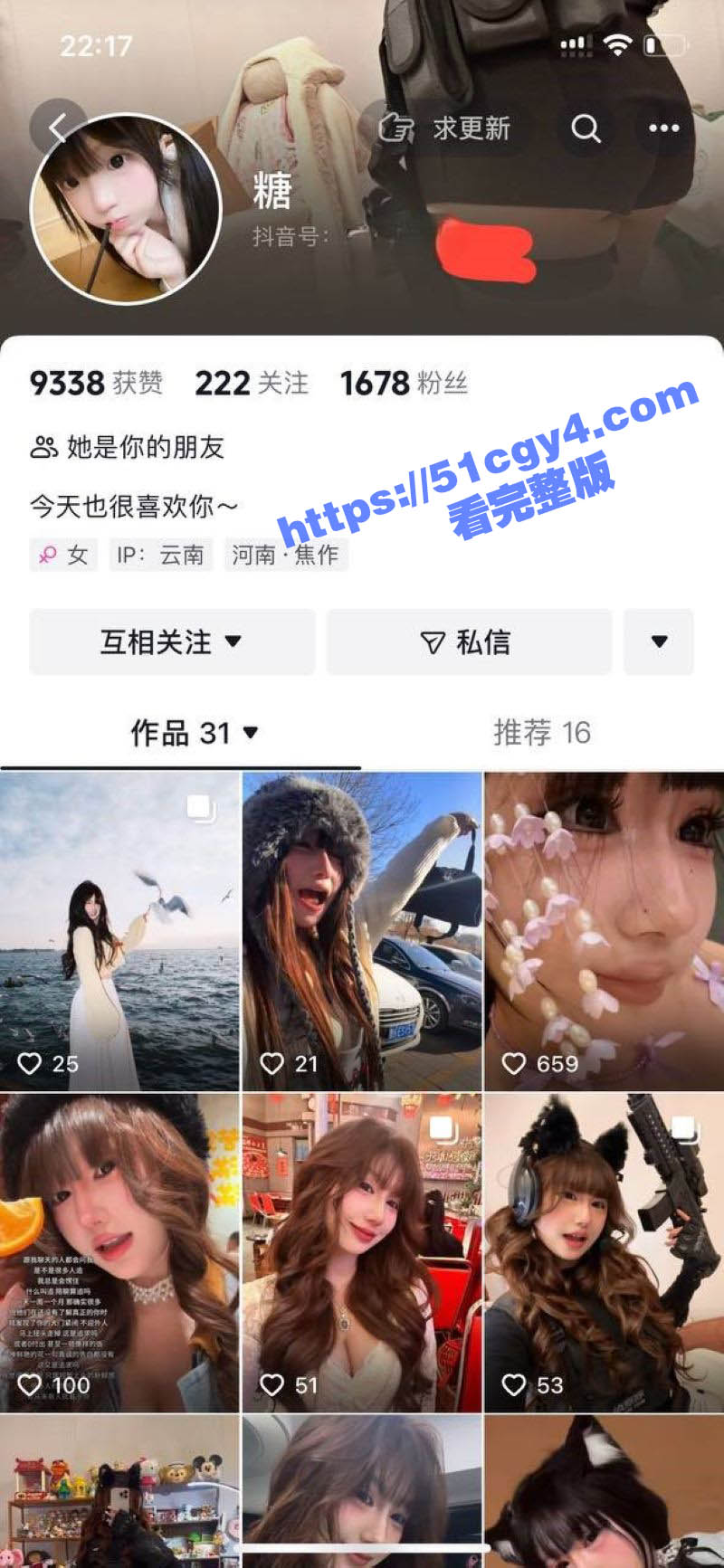Image resolution: width=724 pixels, height=1568 pixels.
Task: Switch to the 推荐 16 tab
Action: pos(541,733)
